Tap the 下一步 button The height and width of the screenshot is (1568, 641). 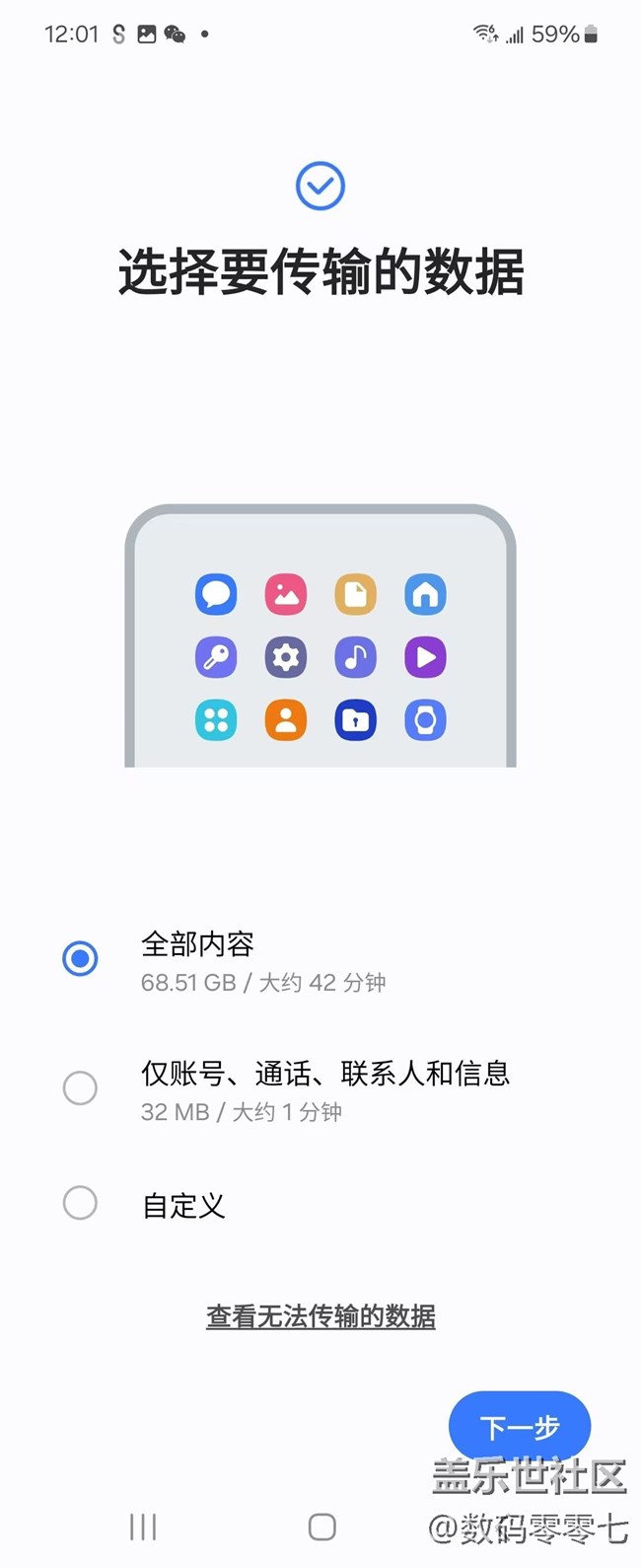pyautogui.click(x=519, y=1427)
